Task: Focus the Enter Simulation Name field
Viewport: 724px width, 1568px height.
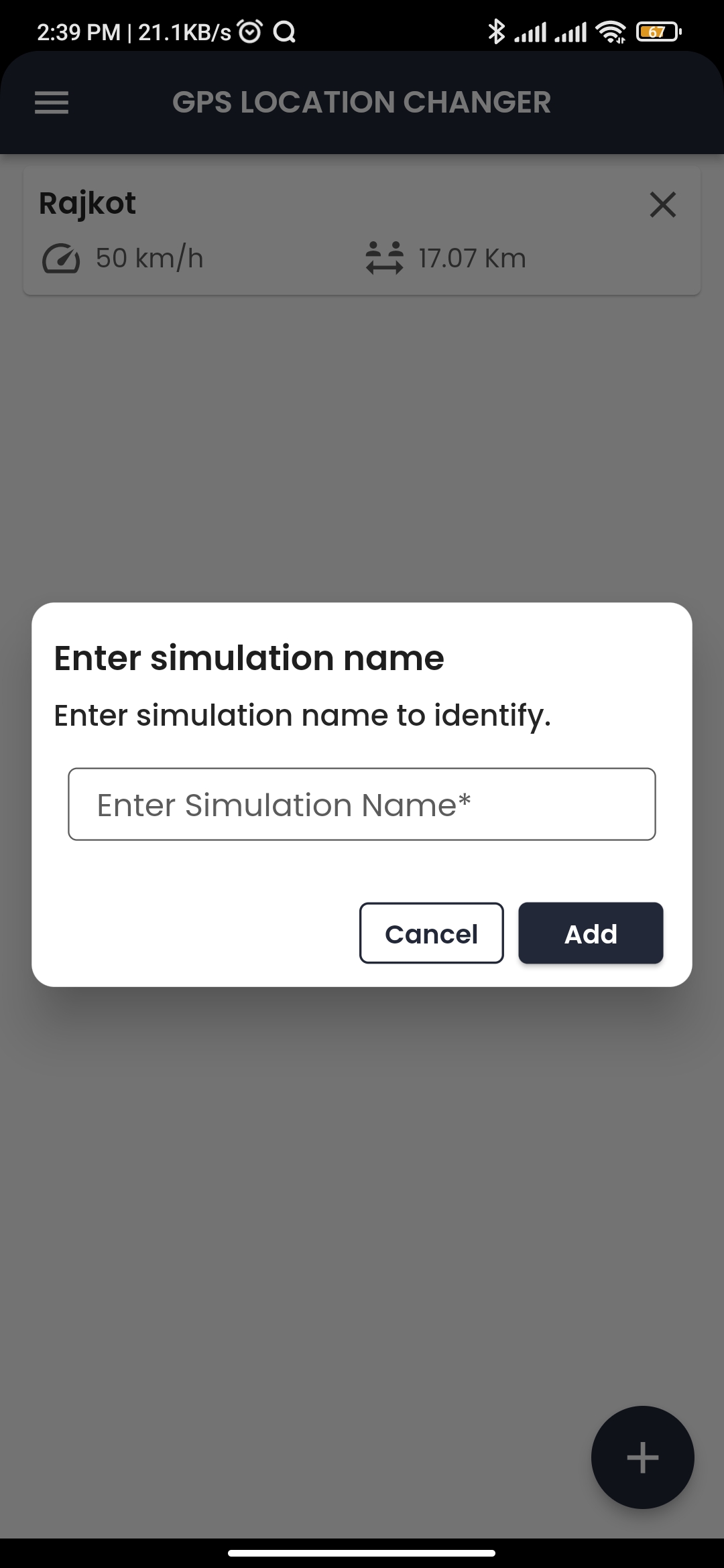Action: (361, 804)
